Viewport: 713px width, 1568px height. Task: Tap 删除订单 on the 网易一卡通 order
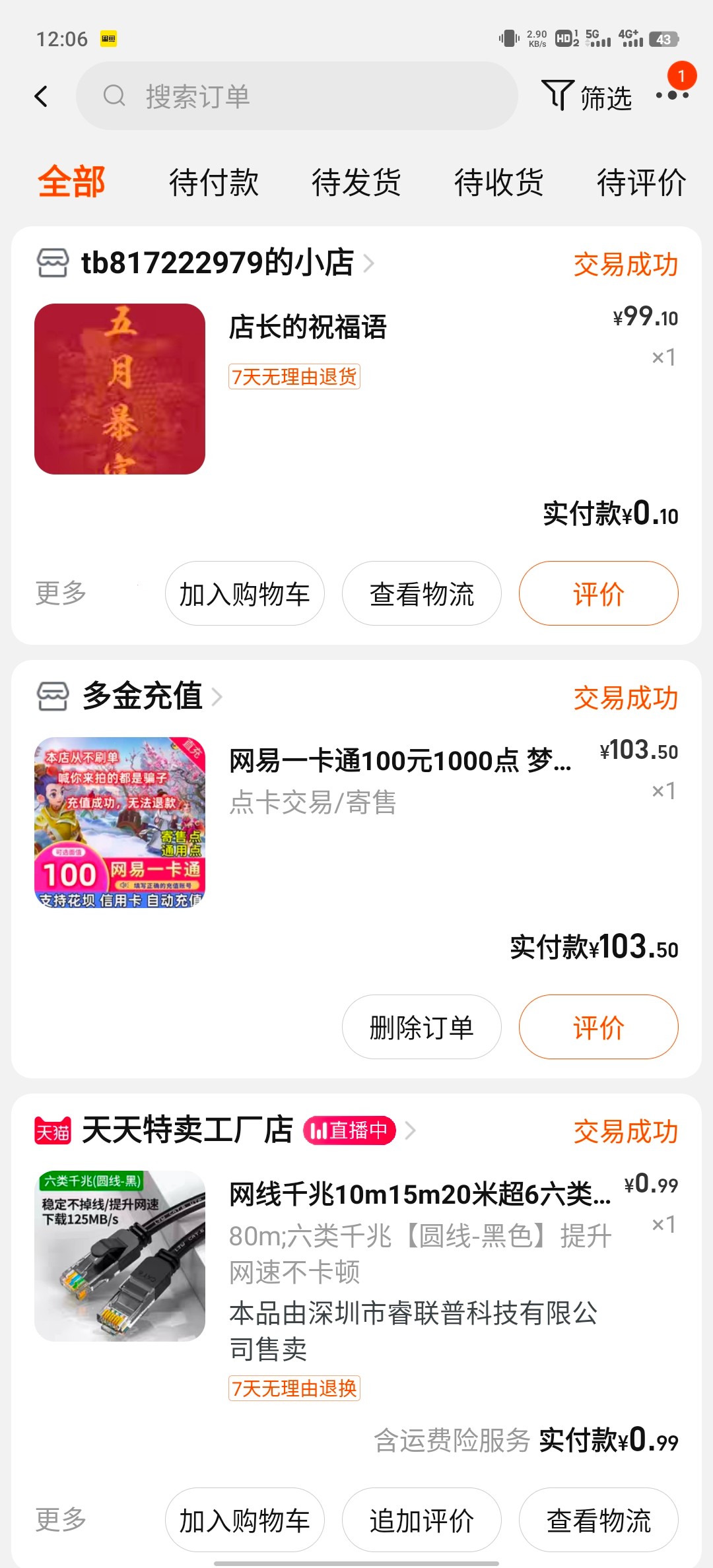pos(421,1027)
